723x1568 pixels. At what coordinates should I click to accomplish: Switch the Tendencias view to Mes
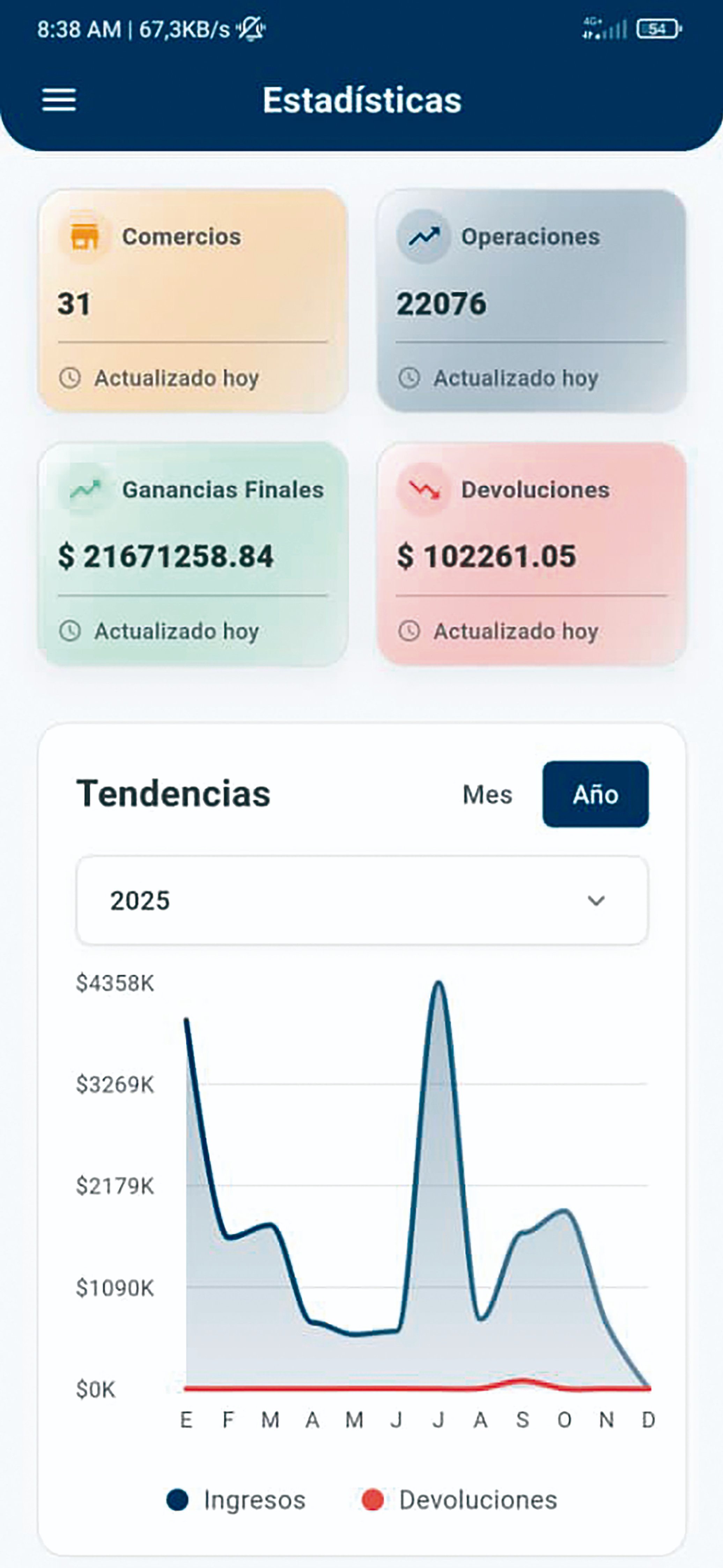point(487,794)
